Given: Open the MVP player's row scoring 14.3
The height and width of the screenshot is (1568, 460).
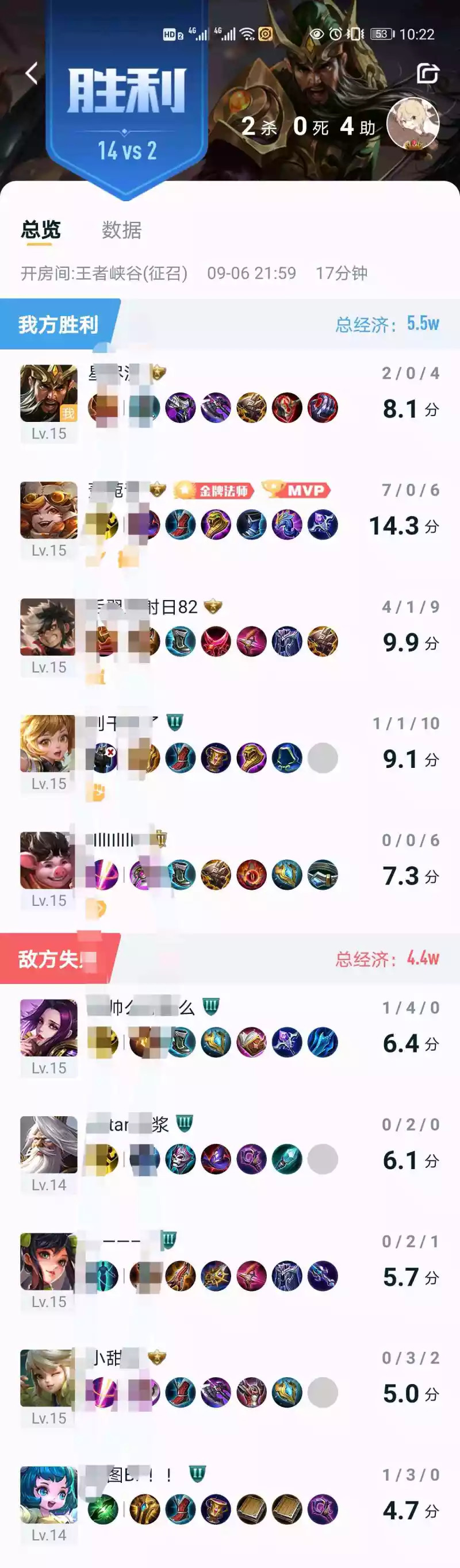Looking at the screenshot, I should 229,517.
